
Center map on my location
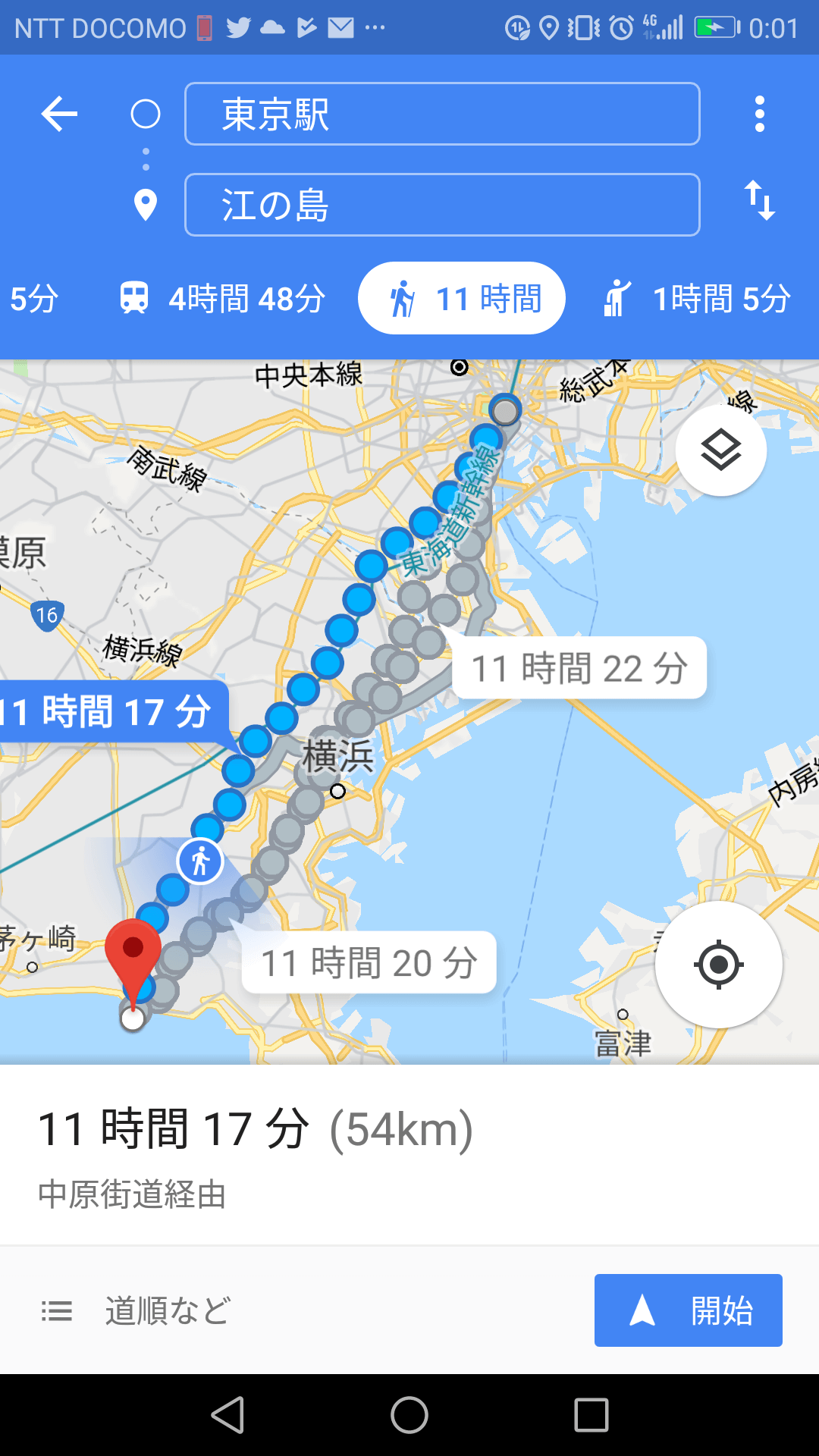click(718, 965)
